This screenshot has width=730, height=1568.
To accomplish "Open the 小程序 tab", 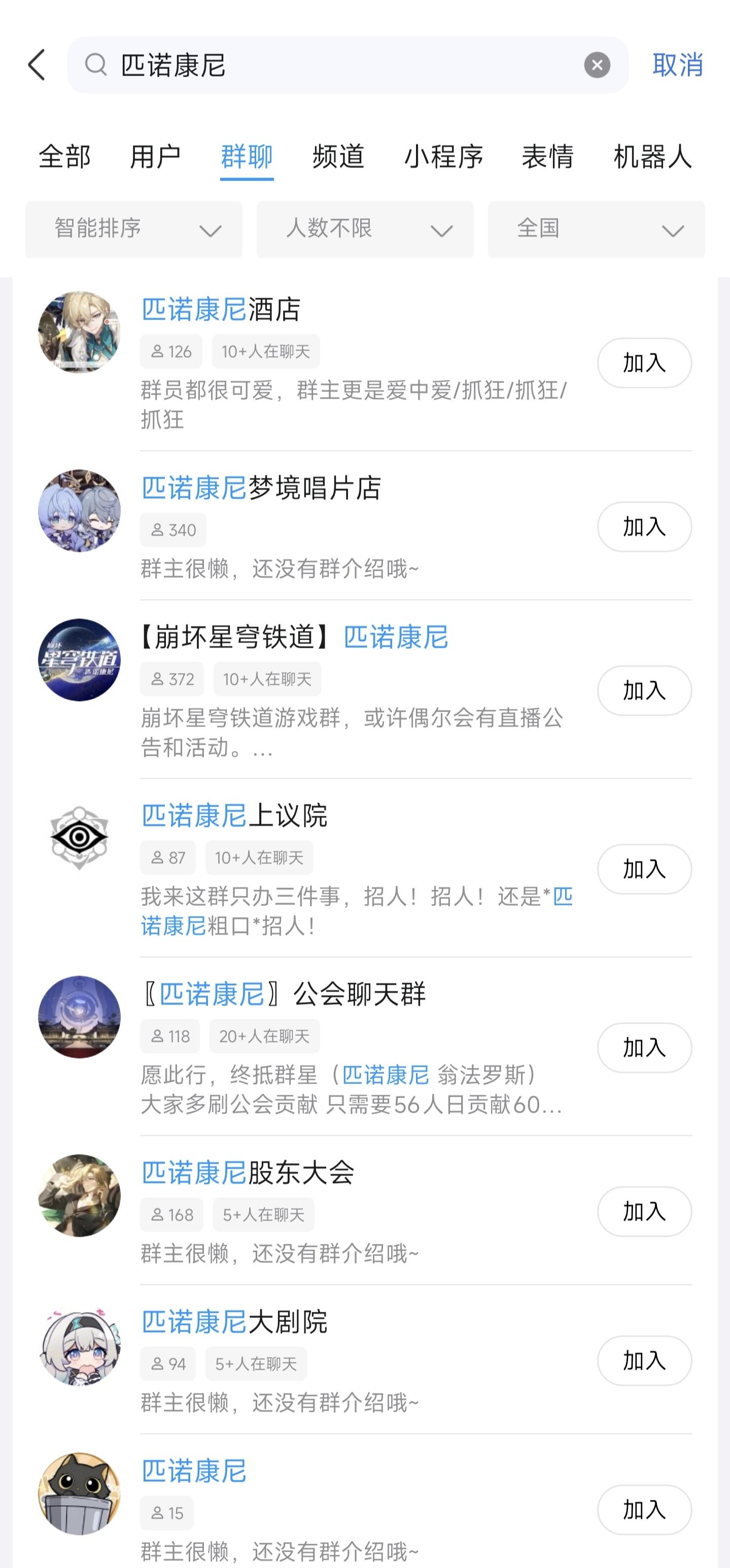I will pyautogui.click(x=443, y=157).
